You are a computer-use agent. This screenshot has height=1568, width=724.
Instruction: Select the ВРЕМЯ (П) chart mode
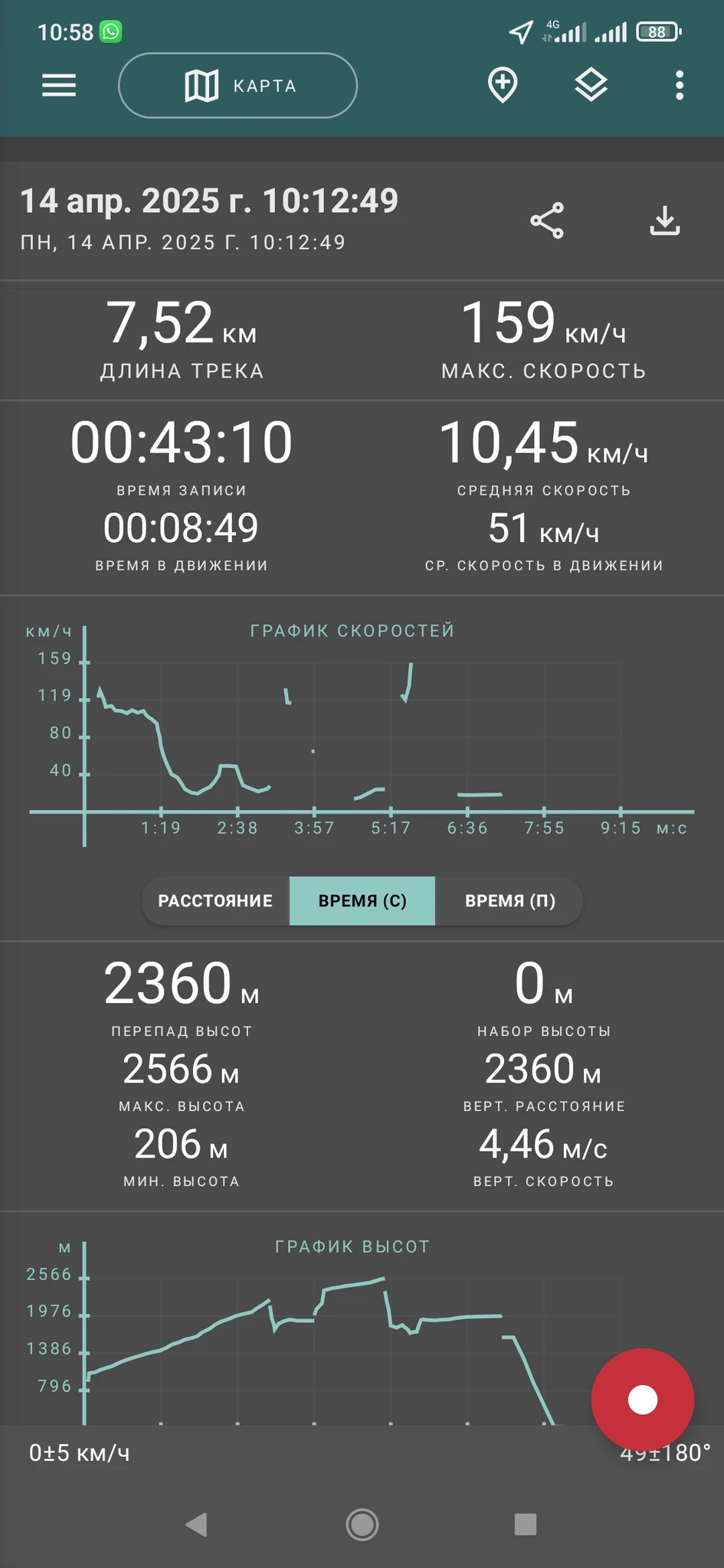[x=509, y=900]
